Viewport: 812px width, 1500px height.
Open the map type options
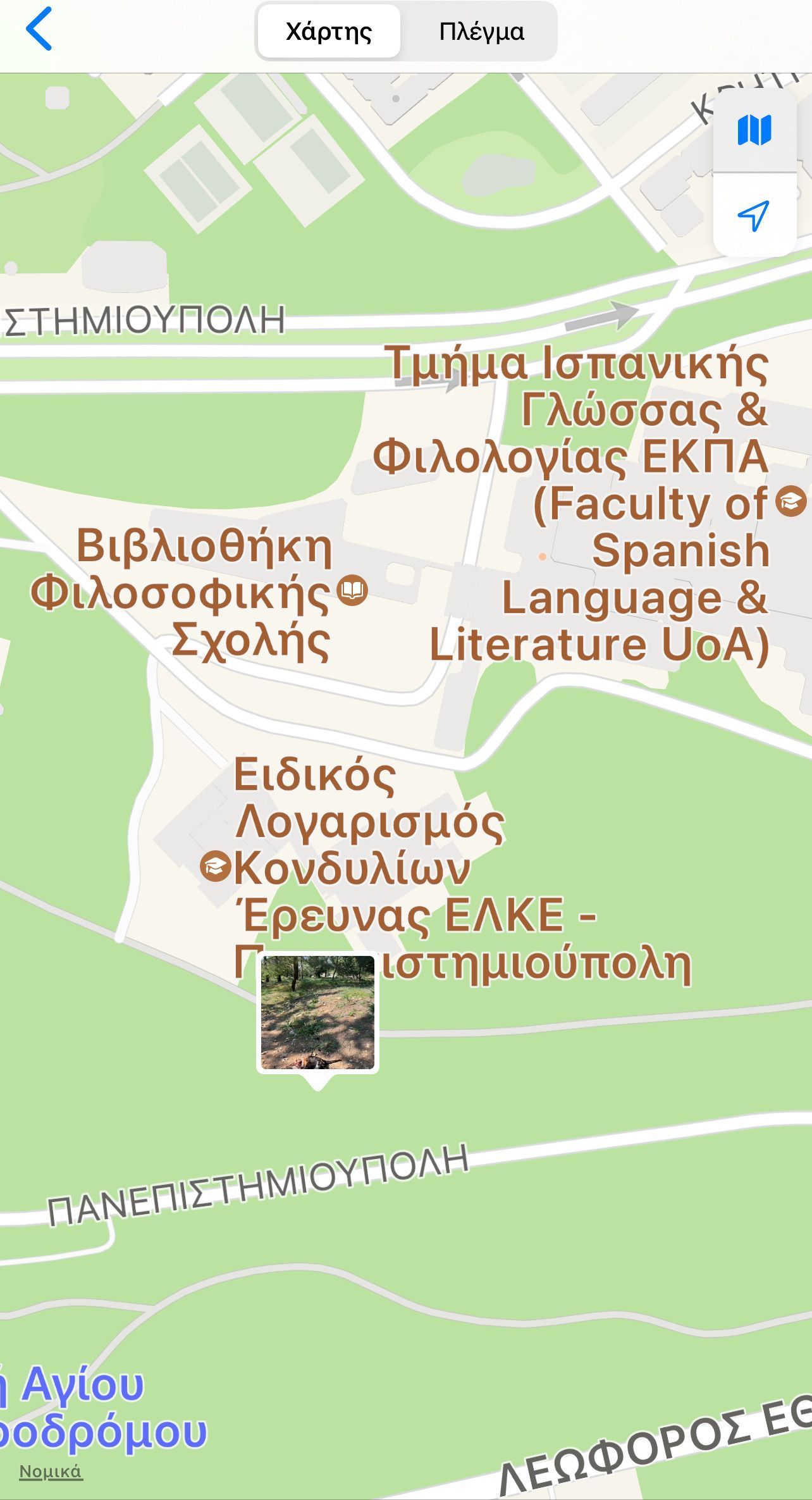click(x=754, y=130)
